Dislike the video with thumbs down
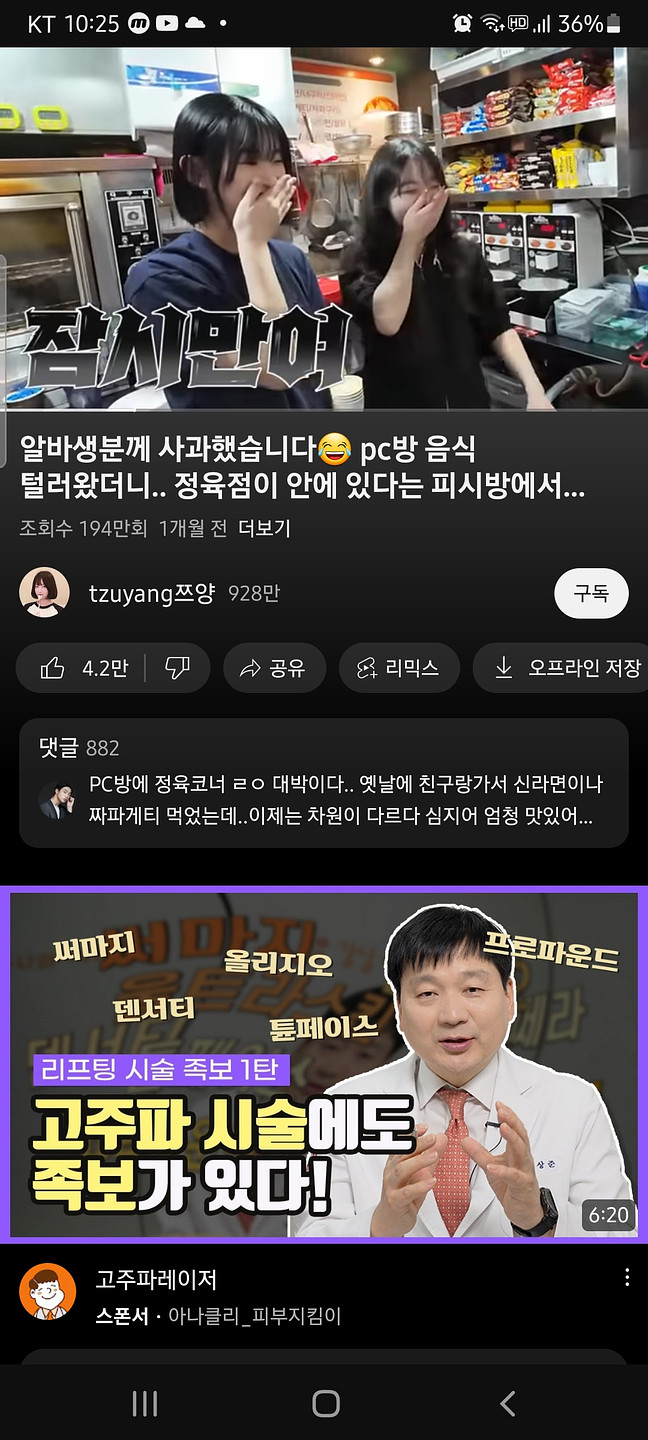 tap(177, 668)
